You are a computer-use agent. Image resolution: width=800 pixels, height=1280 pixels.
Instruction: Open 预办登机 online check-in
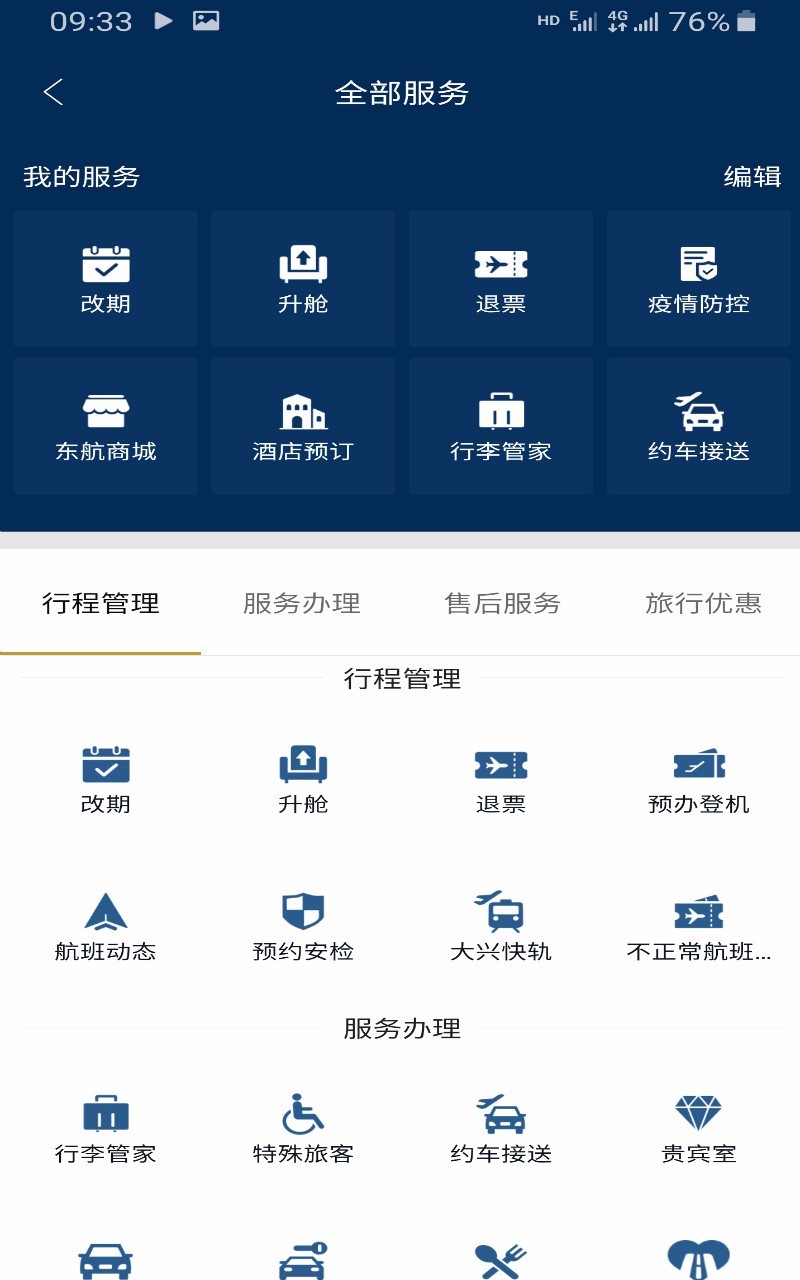698,780
